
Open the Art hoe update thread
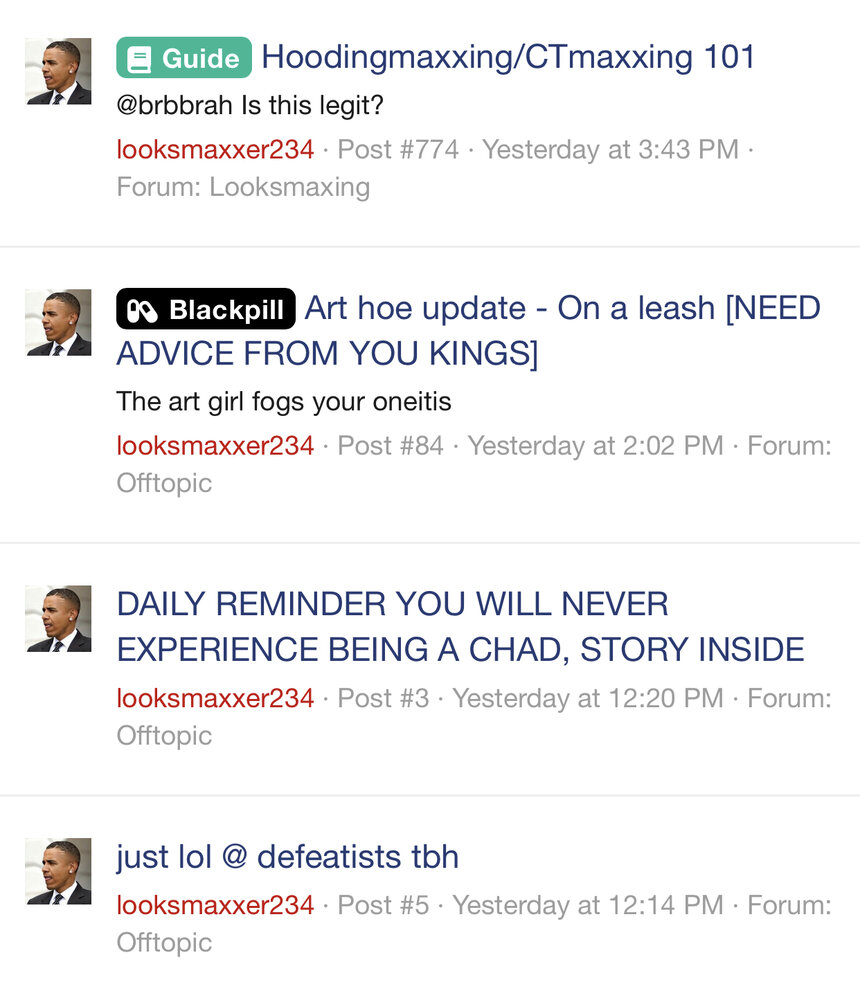562,309
